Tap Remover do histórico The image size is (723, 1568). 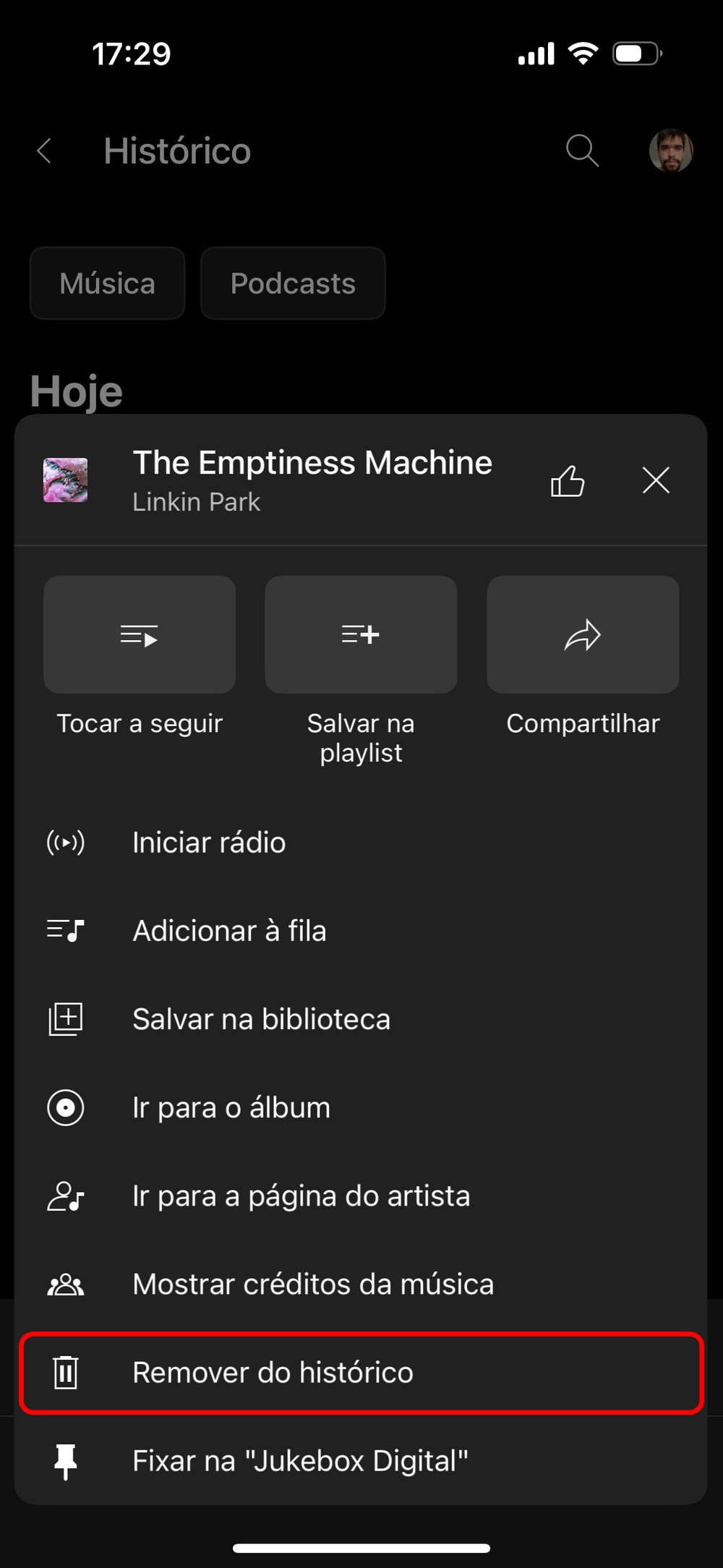click(x=273, y=1372)
